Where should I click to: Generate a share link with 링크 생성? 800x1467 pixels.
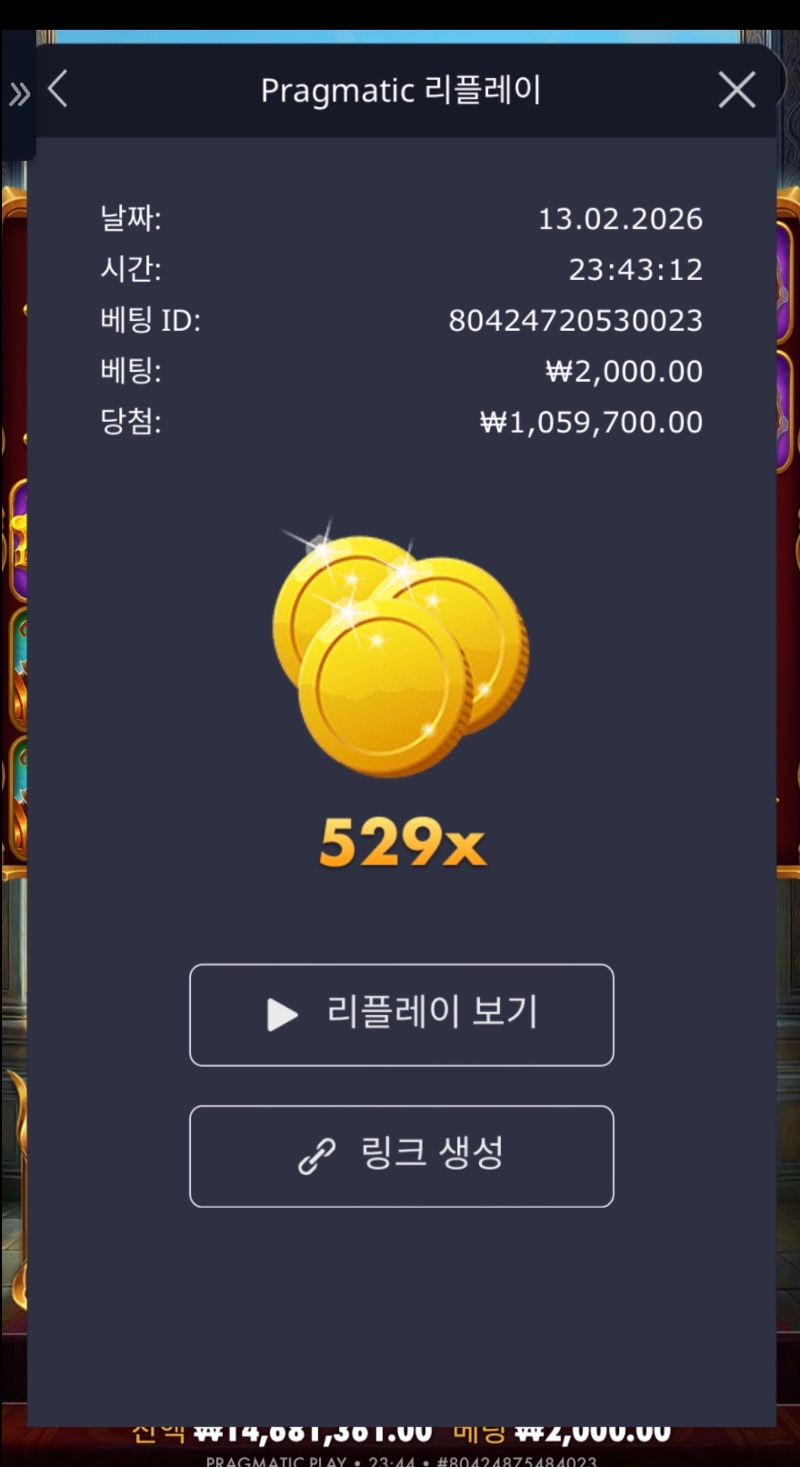point(401,1156)
